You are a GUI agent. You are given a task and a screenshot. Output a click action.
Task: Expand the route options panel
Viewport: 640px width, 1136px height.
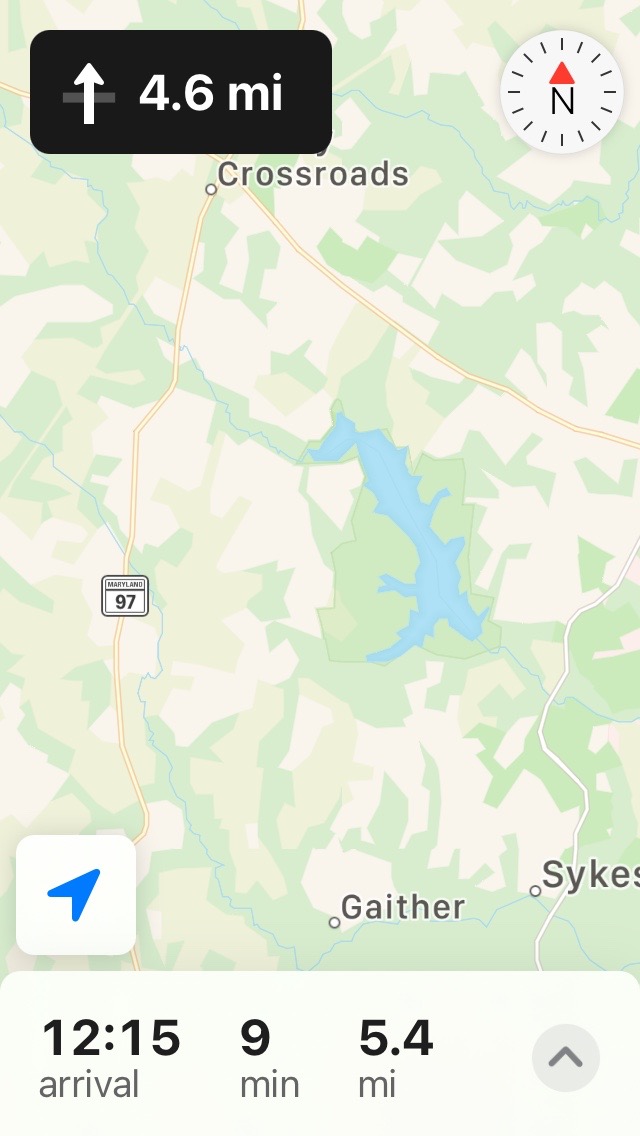coord(565,1057)
